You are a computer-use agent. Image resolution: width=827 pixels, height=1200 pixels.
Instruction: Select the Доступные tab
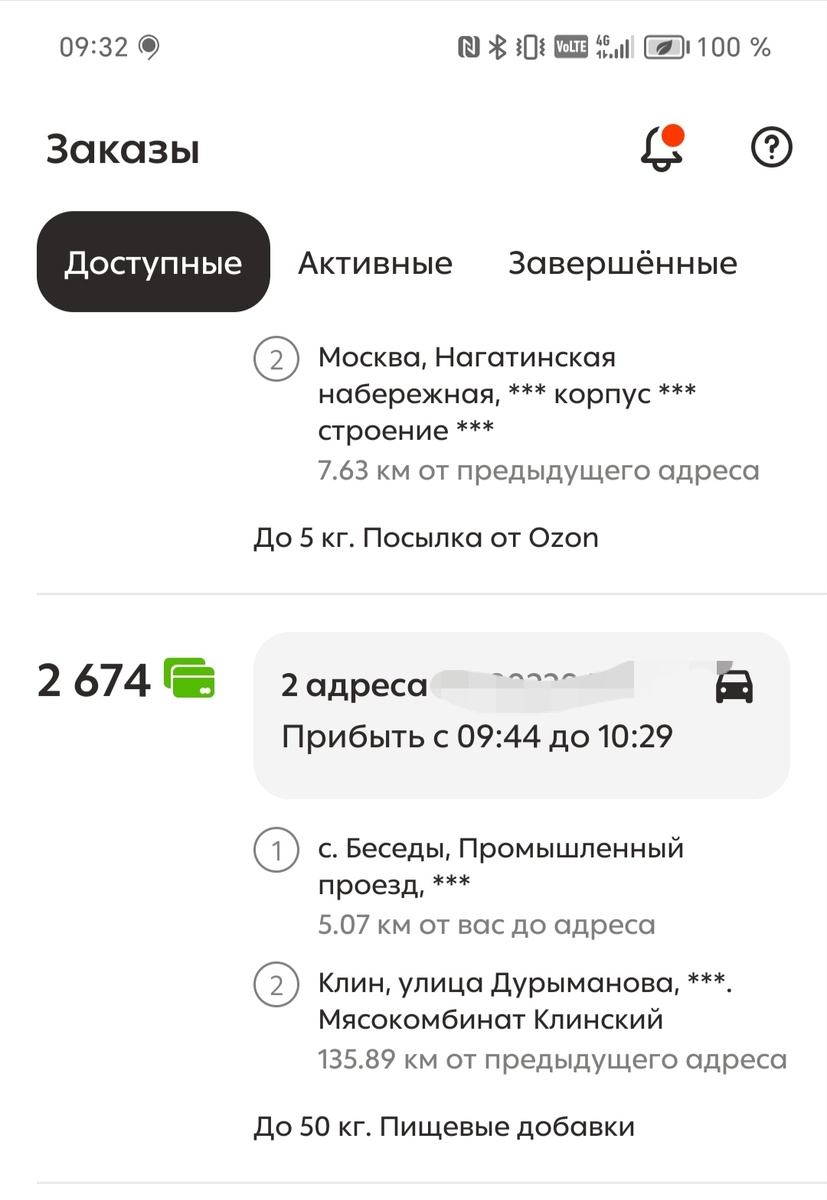[153, 262]
